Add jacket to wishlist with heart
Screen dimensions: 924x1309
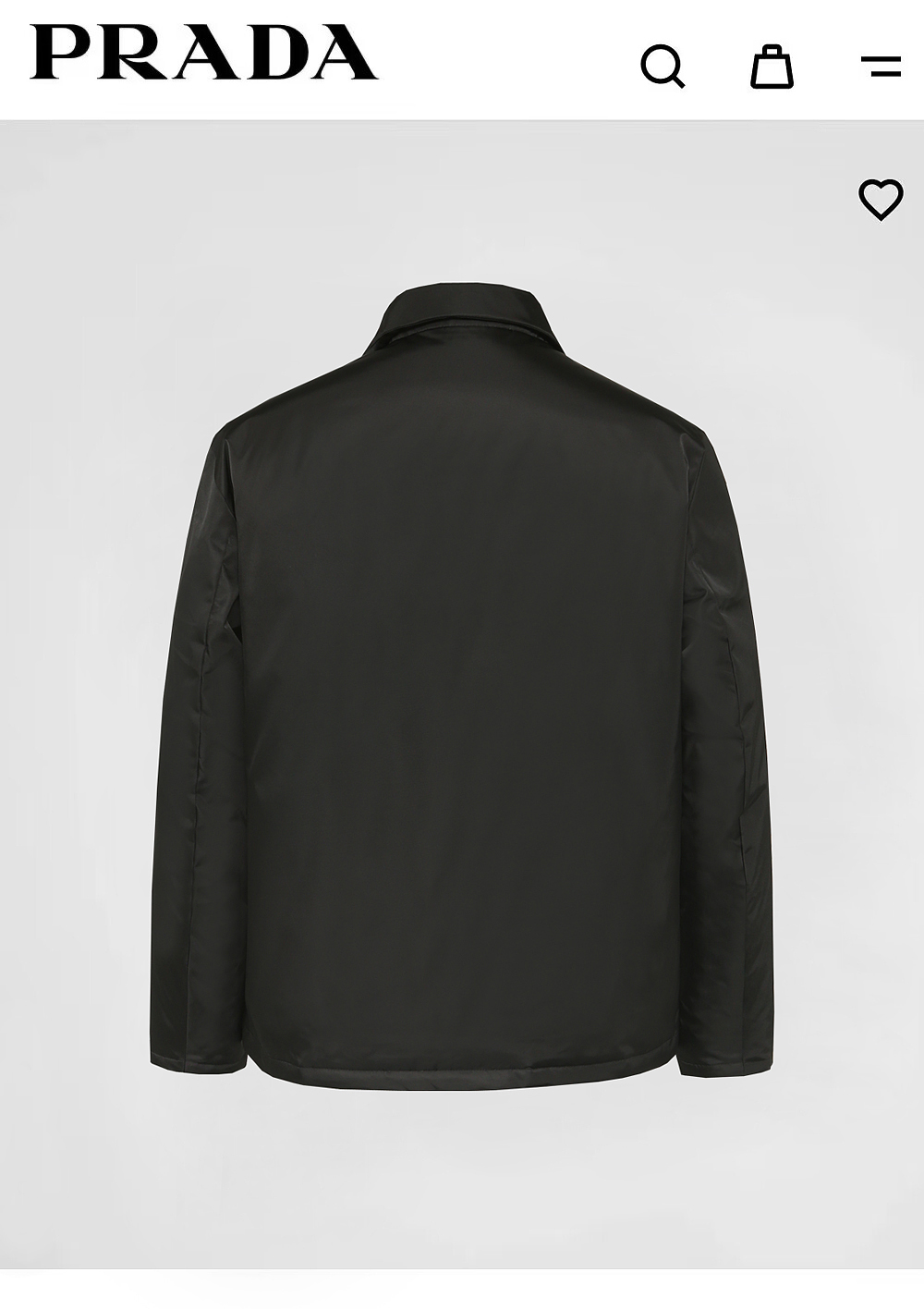point(881,199)
